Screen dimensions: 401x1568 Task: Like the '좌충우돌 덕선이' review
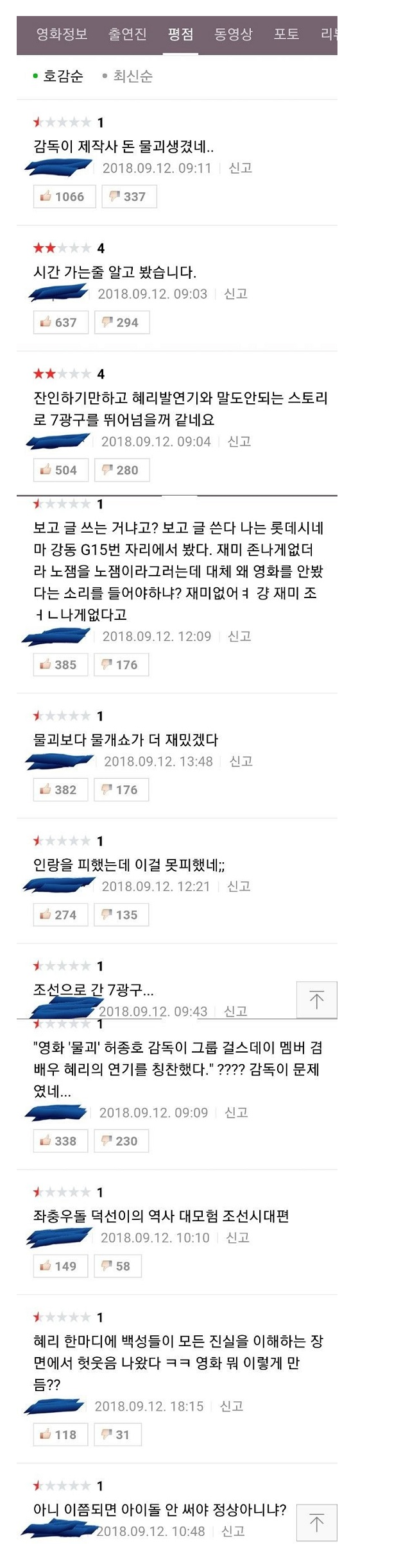click(60, 1266)
